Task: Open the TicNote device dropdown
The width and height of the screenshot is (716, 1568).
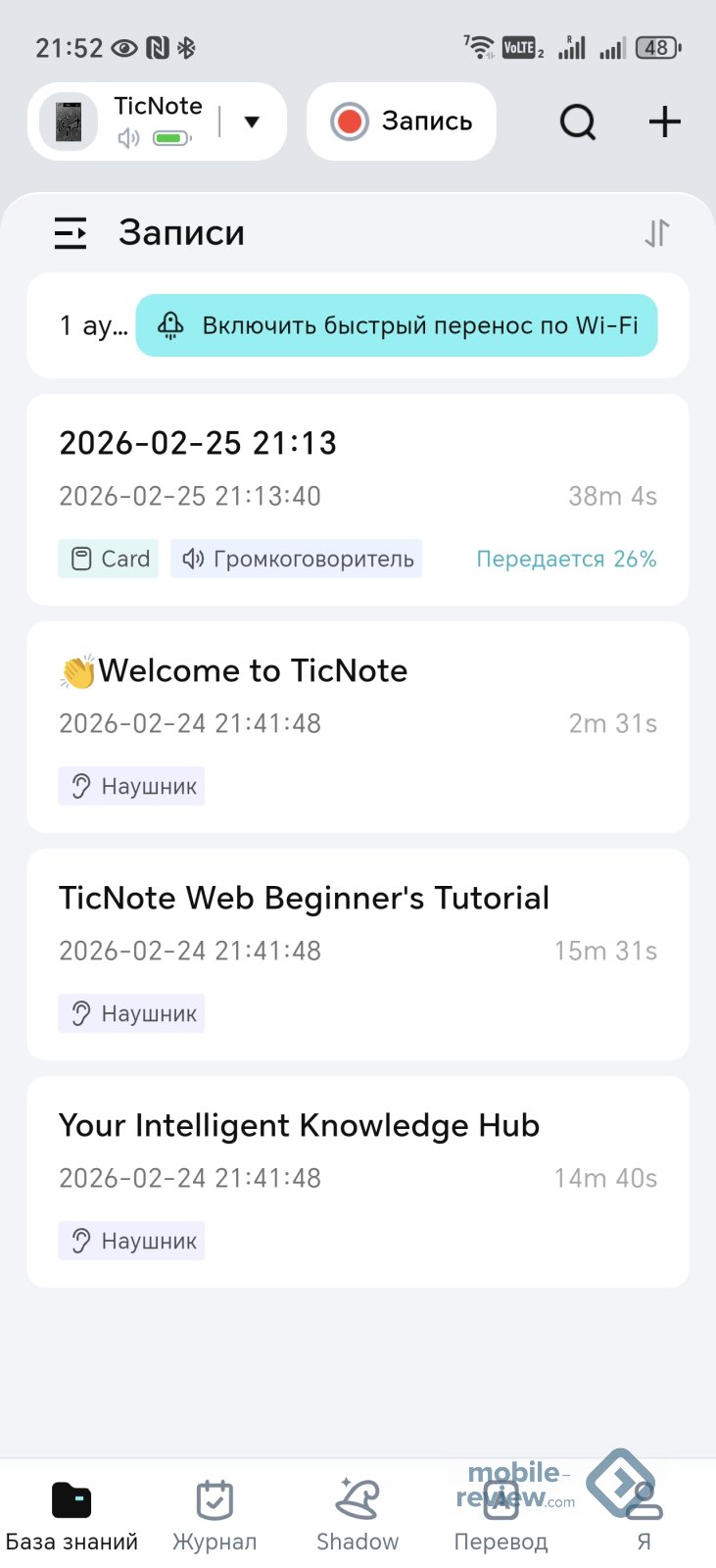Action: pyautogui.click(x=252, y=122)
